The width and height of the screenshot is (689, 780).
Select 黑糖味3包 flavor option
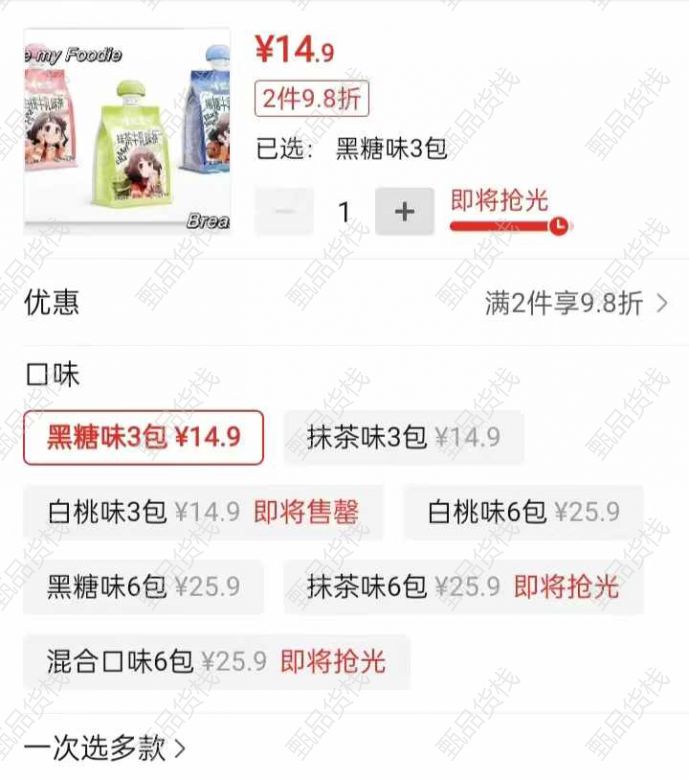pos(143,437)
